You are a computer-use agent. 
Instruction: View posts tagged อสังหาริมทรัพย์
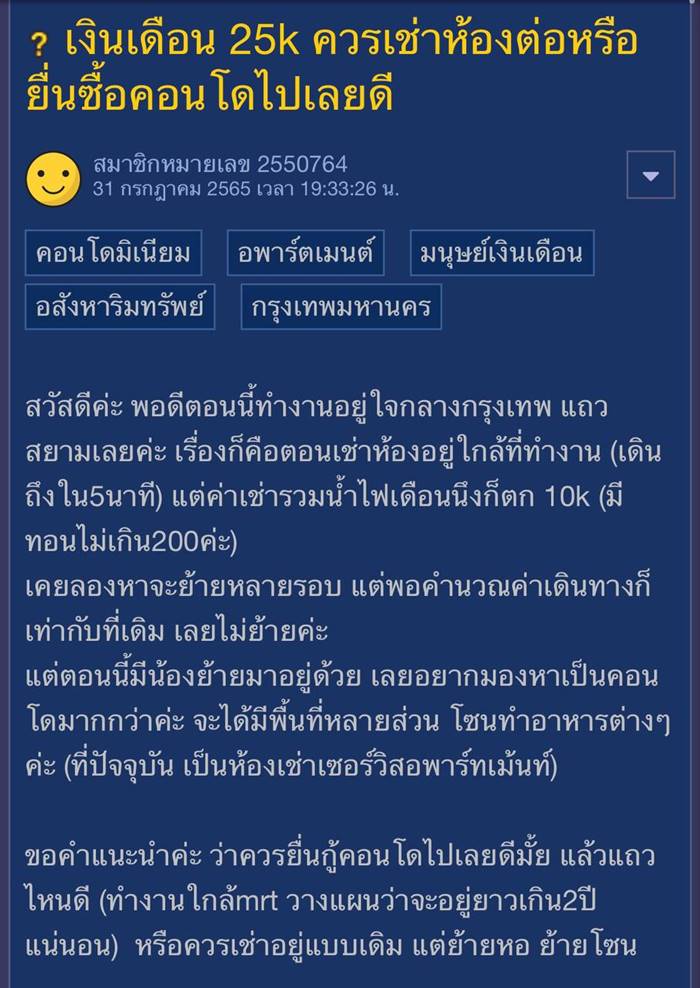coord(120,307)
